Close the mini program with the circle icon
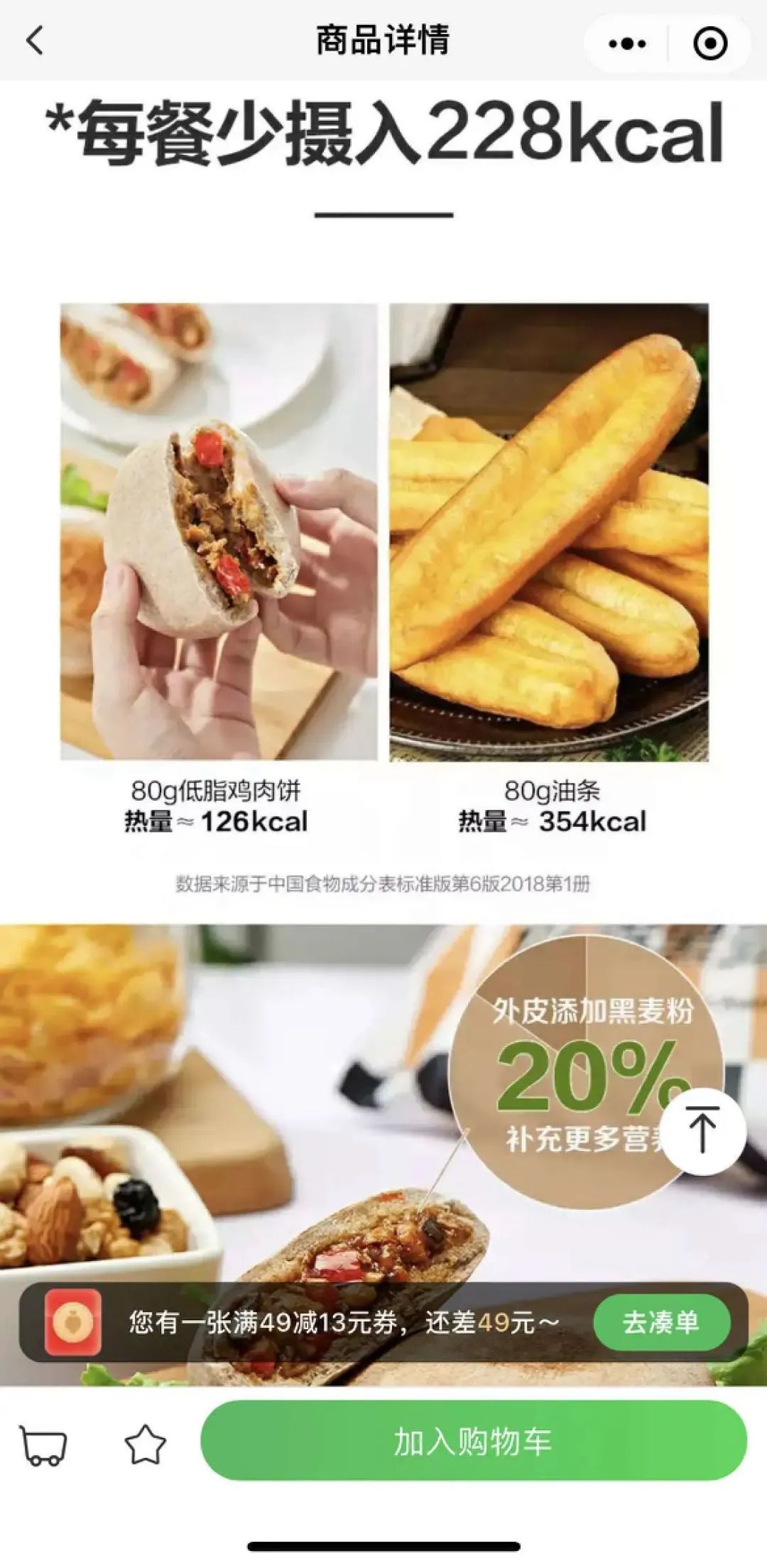 tap(709, 43)
